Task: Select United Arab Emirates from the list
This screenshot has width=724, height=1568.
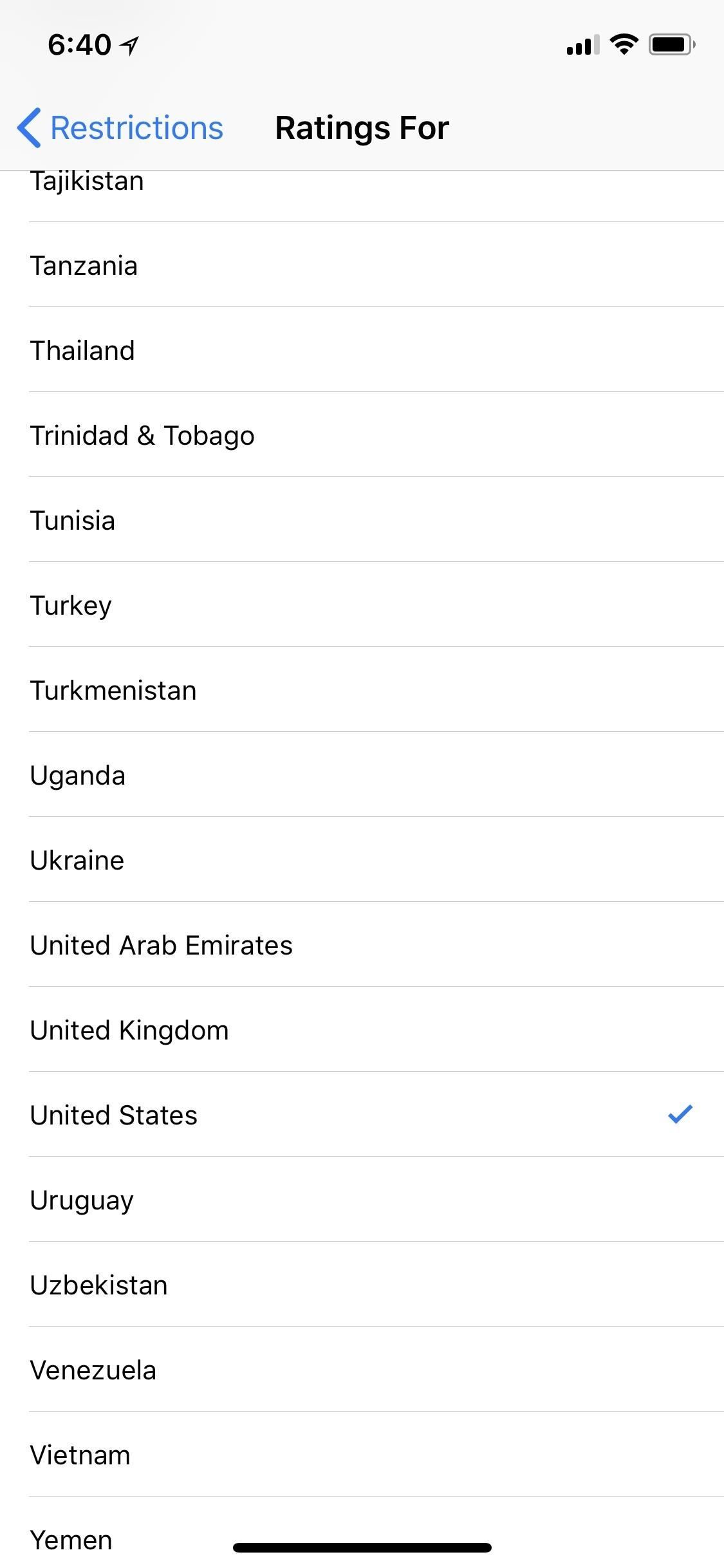Action: coord(362,944)
